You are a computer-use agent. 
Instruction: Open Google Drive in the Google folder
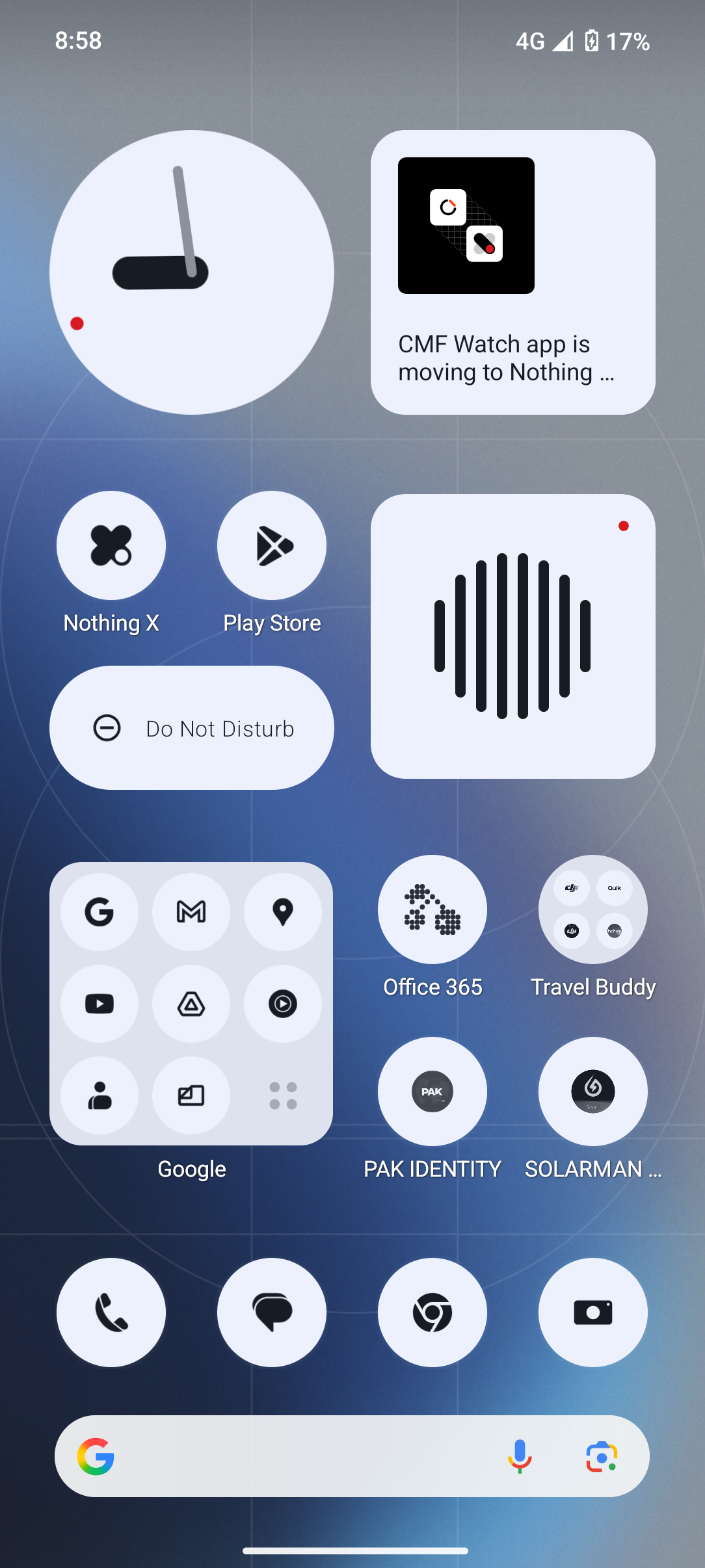click(x=191, y=1004)
